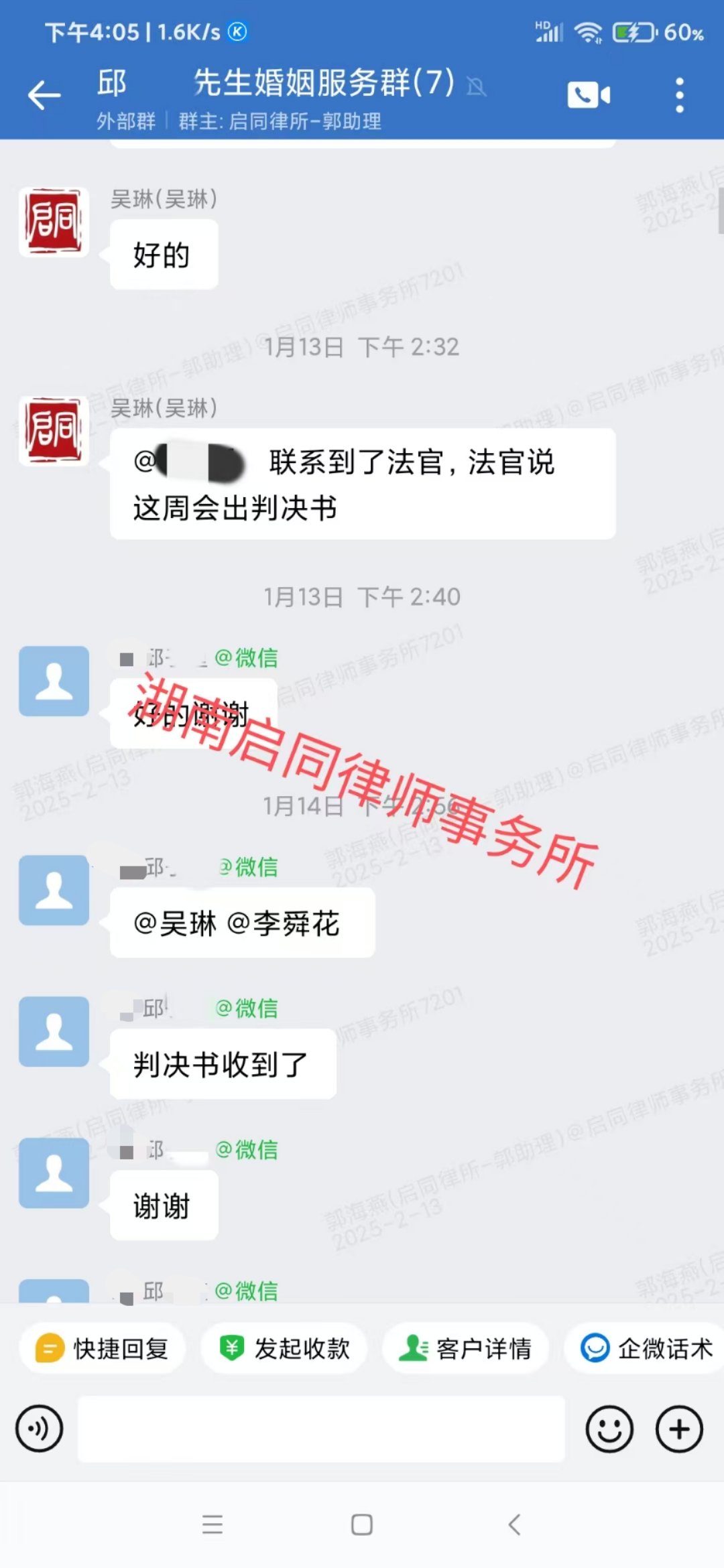Open 客户详情 customer details

466,1348
